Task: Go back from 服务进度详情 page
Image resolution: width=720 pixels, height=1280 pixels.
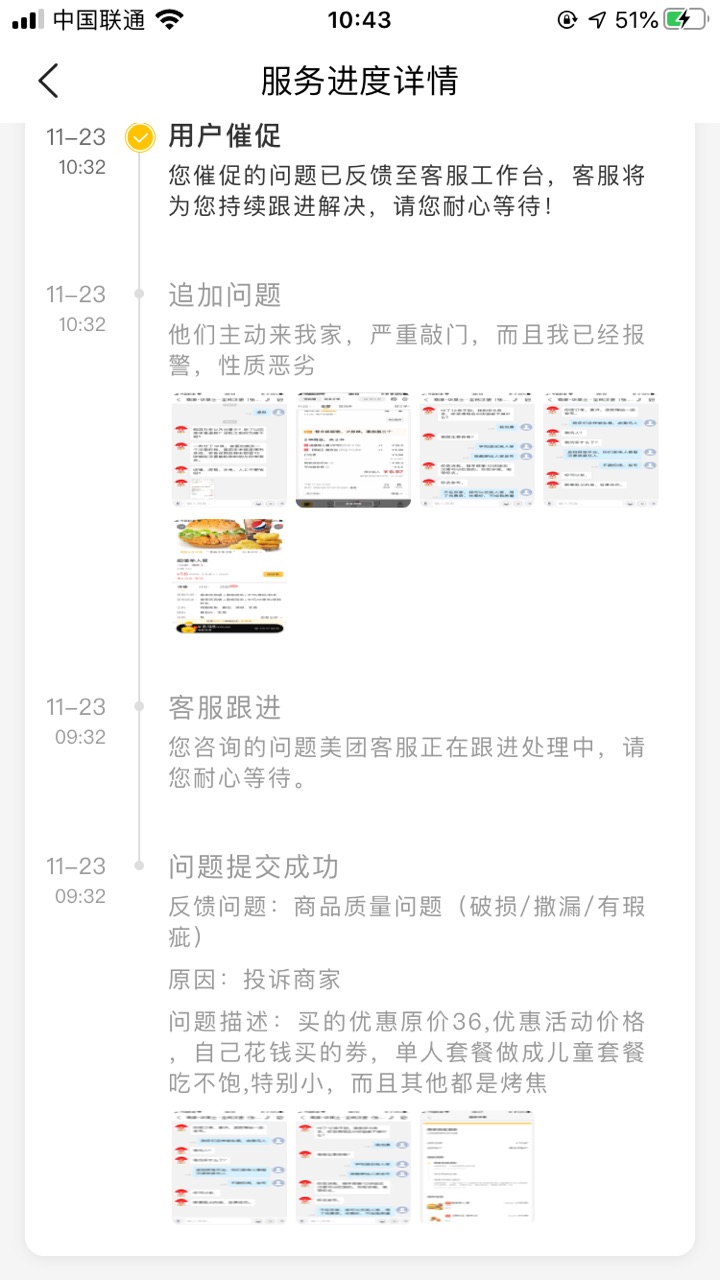Action: 48,80
